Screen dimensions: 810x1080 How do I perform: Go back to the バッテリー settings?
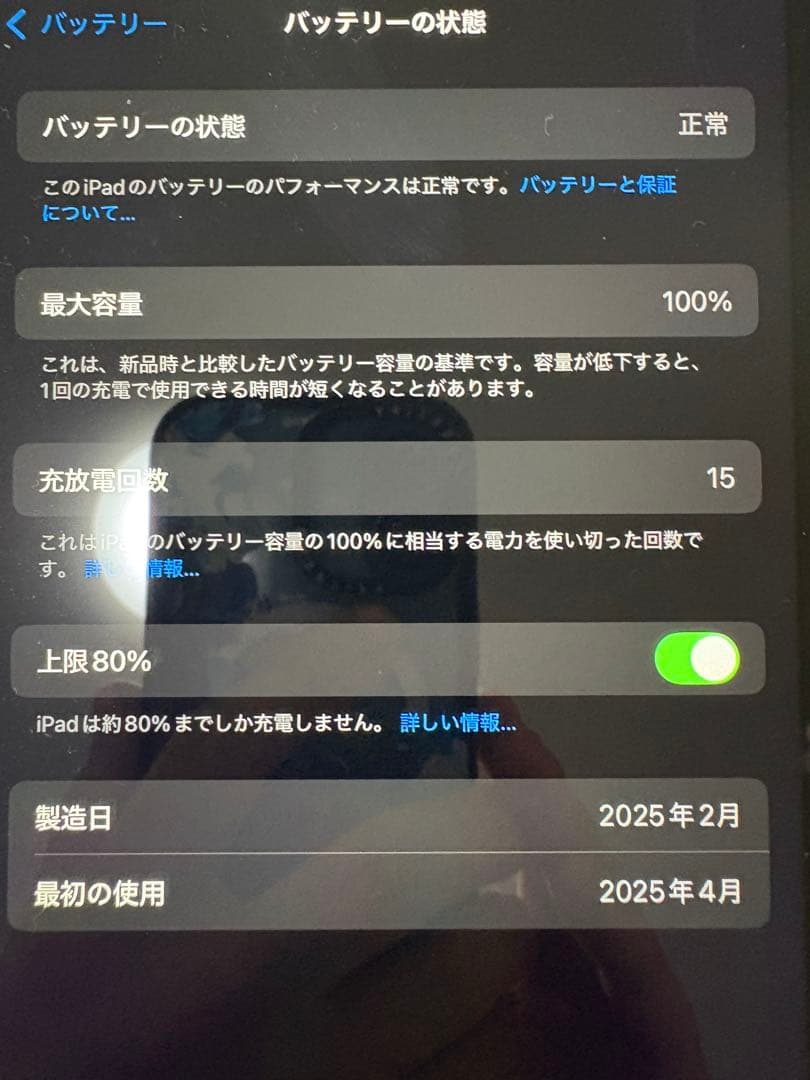pos(85,24)
